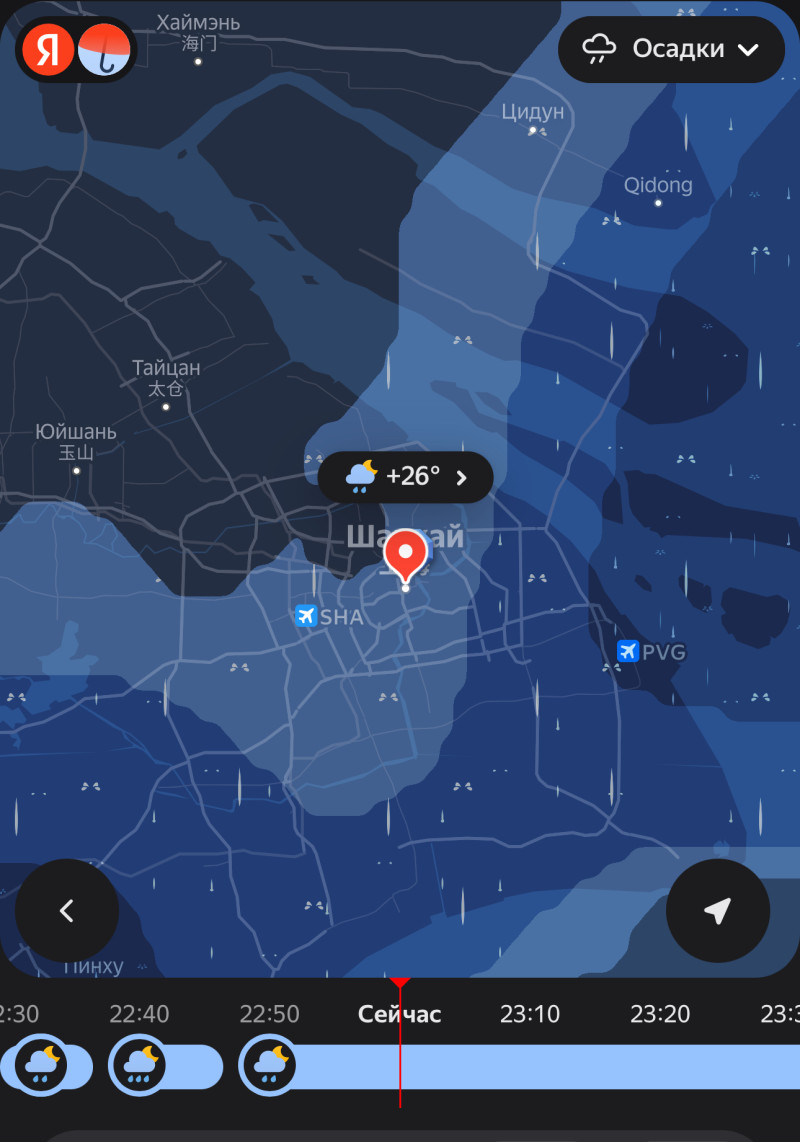Open the +26° weather details bubble
Viewport: 800px width, 1142px height.
(406, 477)
